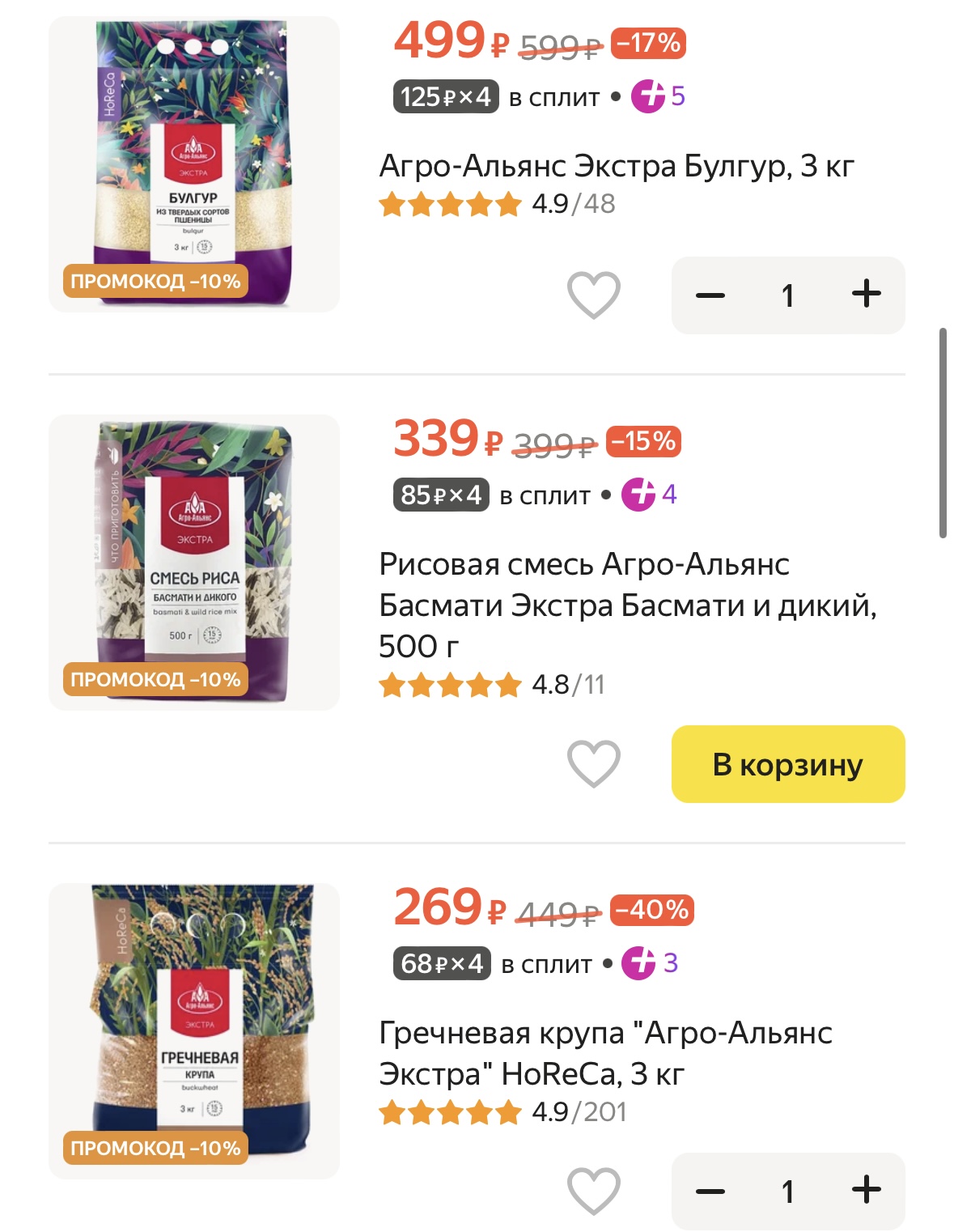Click the star rating icons under bulgur title
This screenshot has height=1232, width=954.
447,204
